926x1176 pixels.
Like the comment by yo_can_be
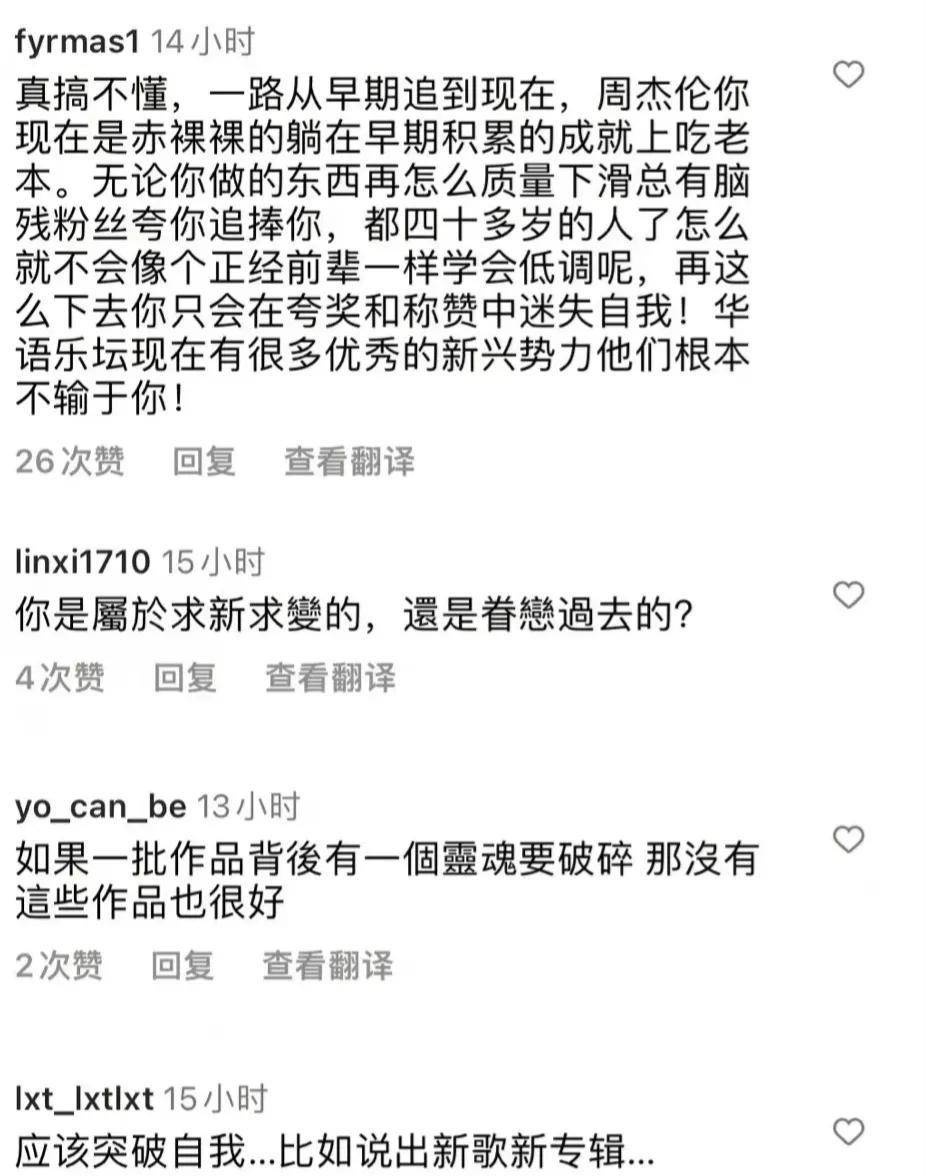coord(848,839)
